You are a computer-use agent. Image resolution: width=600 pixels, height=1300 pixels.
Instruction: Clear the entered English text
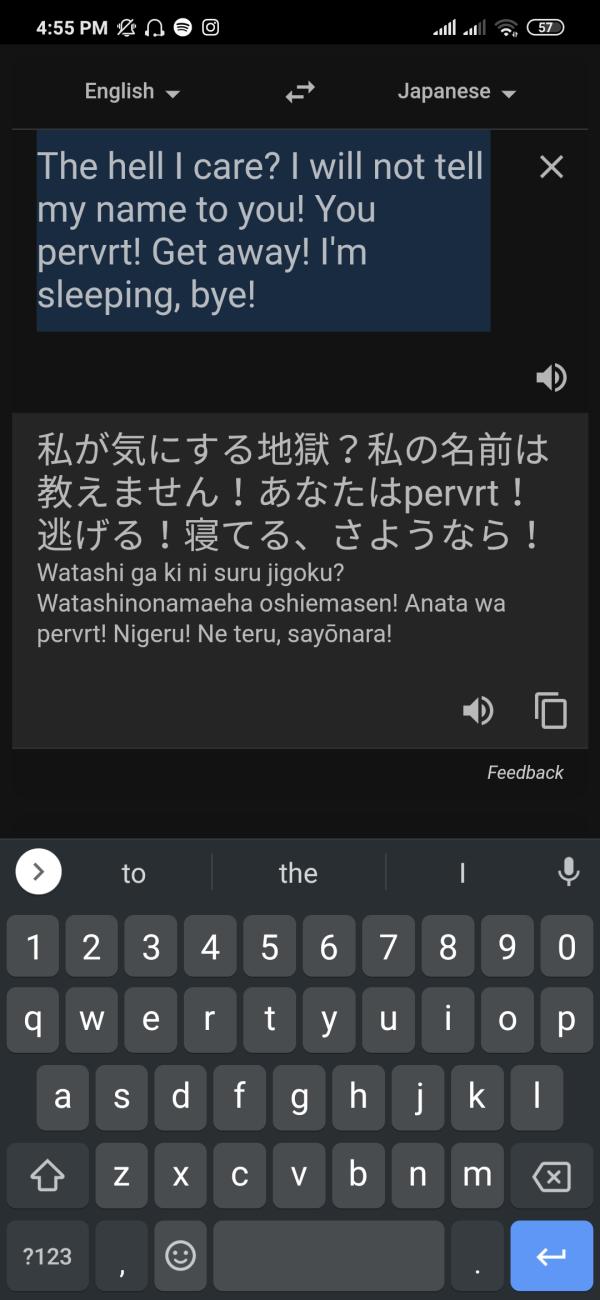pos(551,167)
